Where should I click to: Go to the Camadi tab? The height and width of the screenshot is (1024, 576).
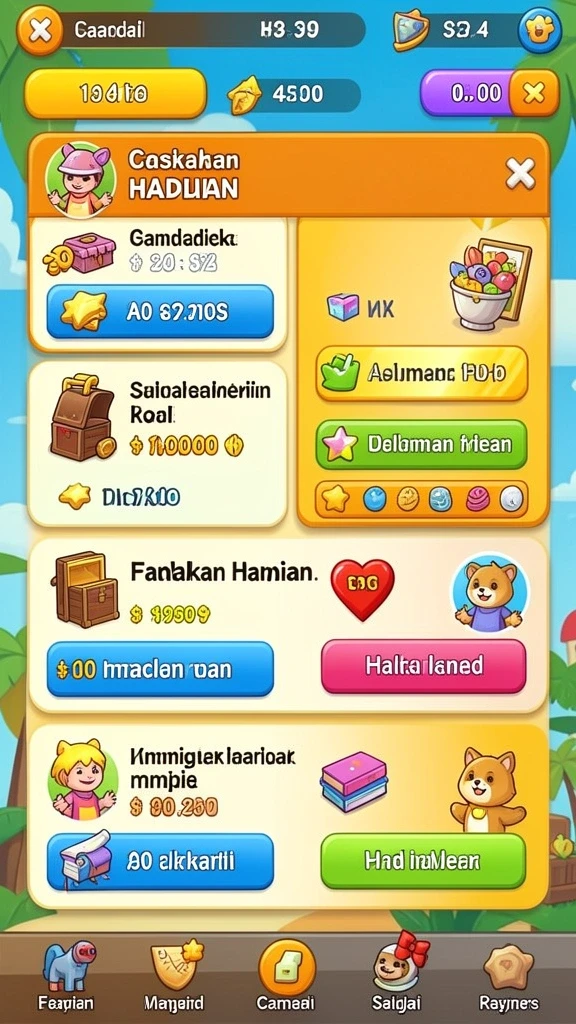coord(286,975)
